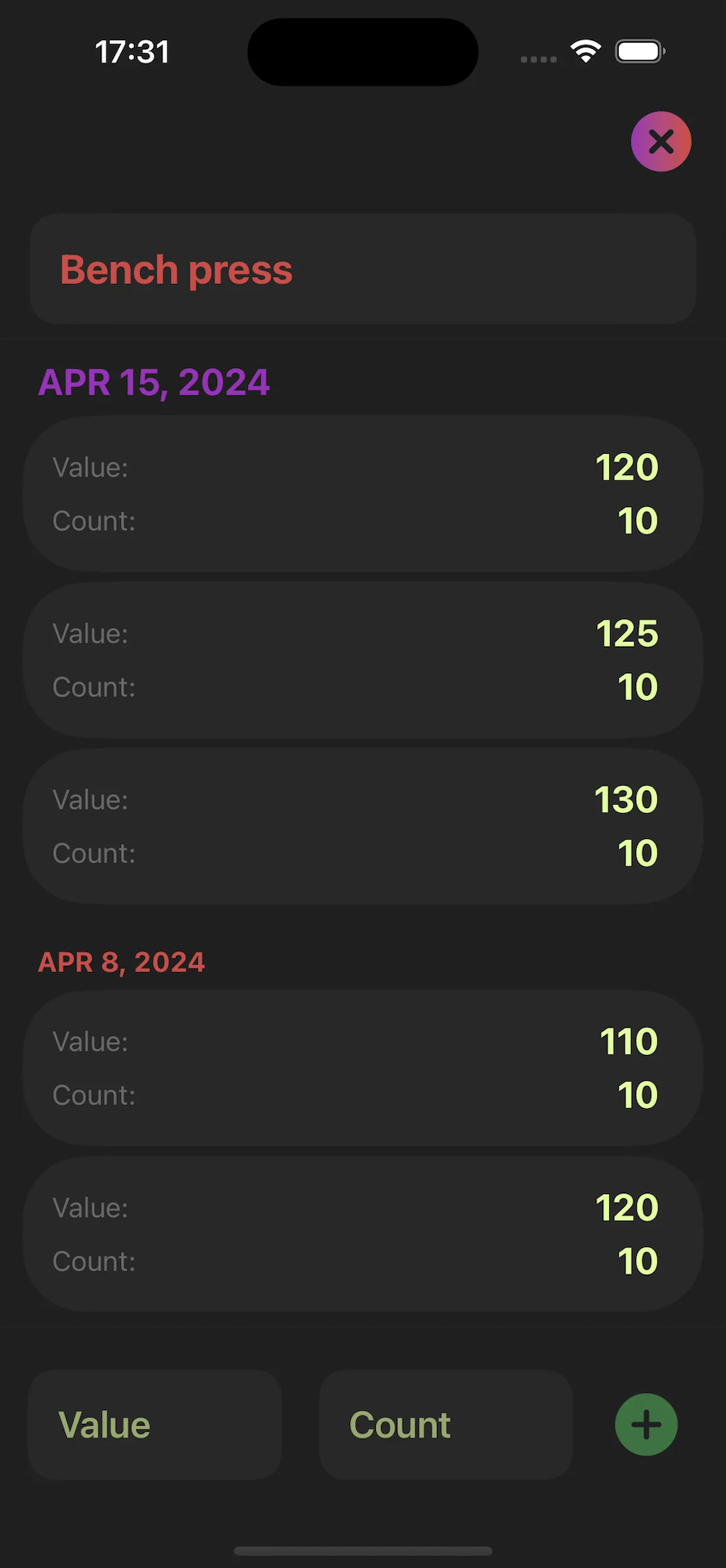Tap the Count input field
The height and width of the screenshot is (1568, 726).
[445, 1425]
